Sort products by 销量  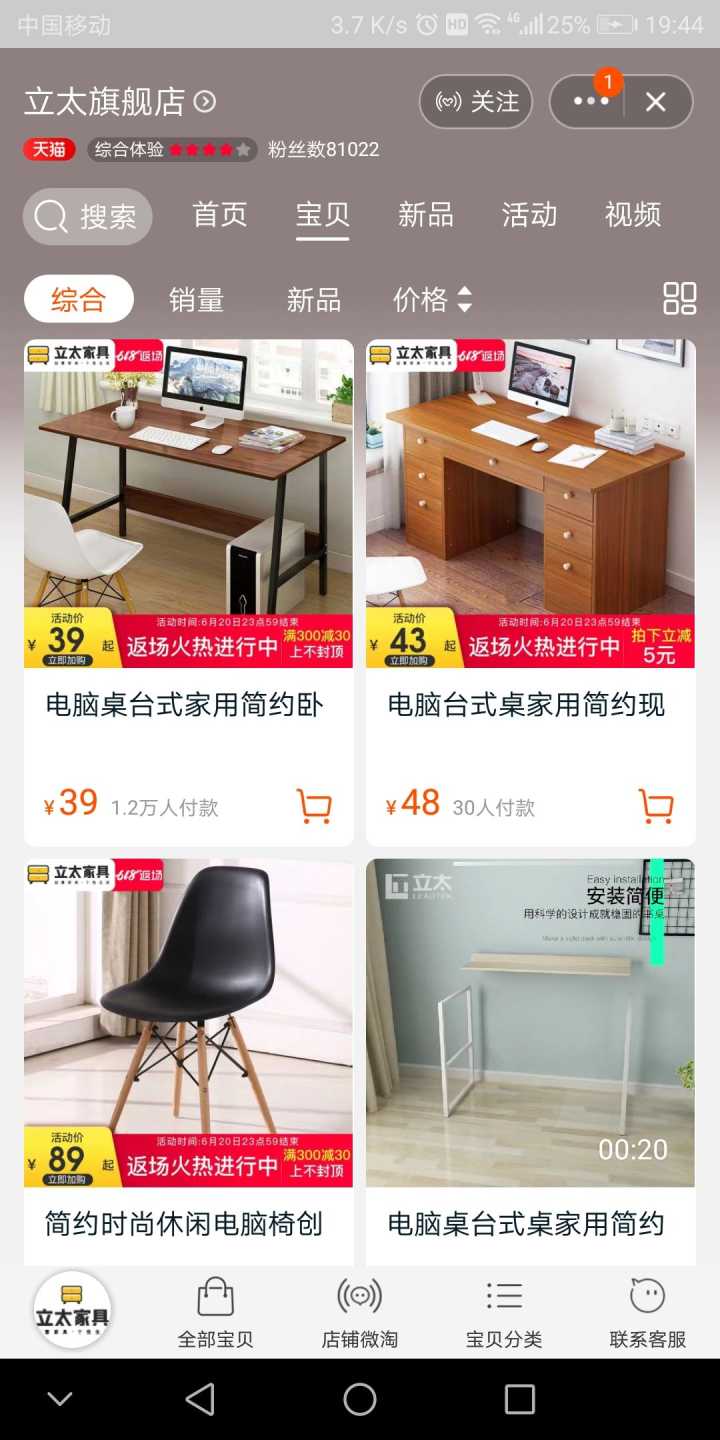tap(196, 299)
